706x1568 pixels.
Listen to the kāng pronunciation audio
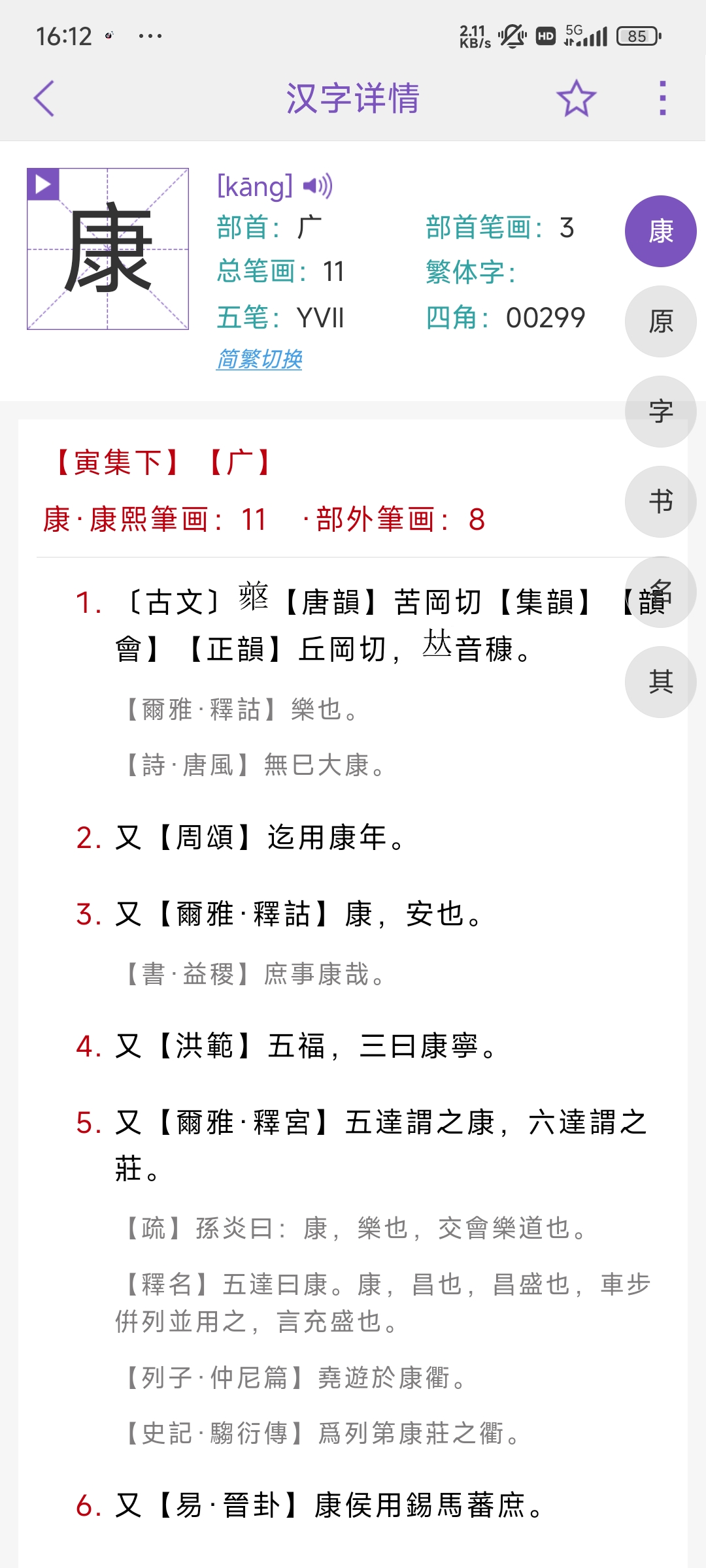tap(318, 186)
